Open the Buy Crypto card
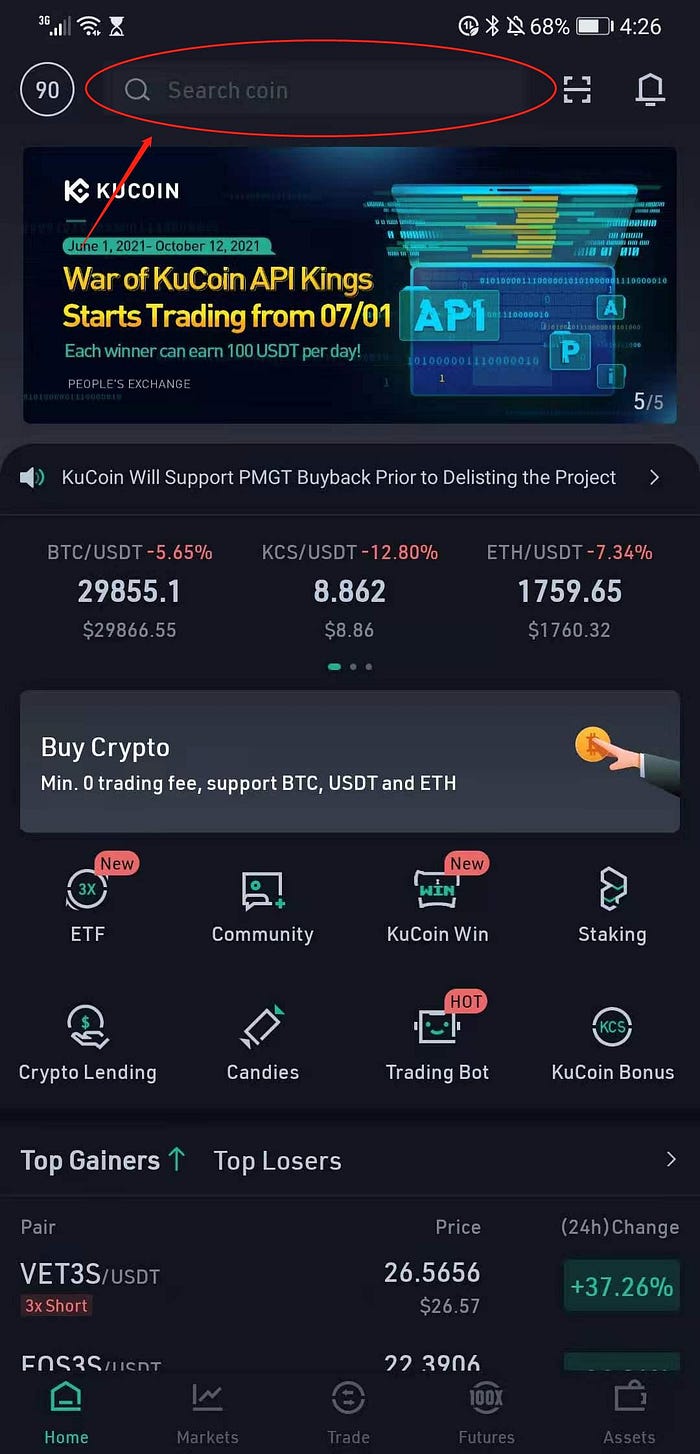Viewport: 700px width, 1454px height. tap(350, 762)
